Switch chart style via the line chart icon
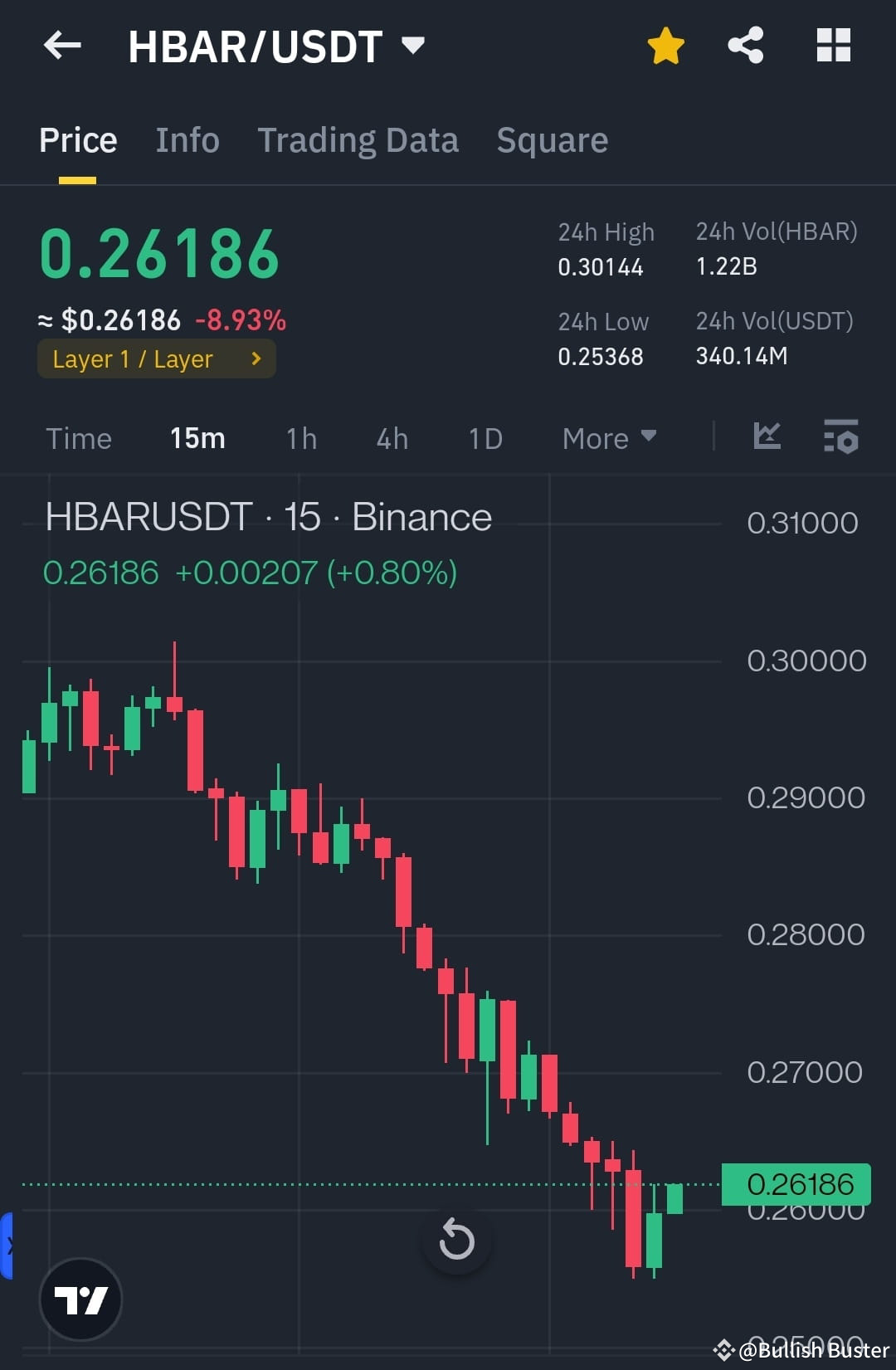The height and width of the screenshot is (1370, 896). (766, 437)
